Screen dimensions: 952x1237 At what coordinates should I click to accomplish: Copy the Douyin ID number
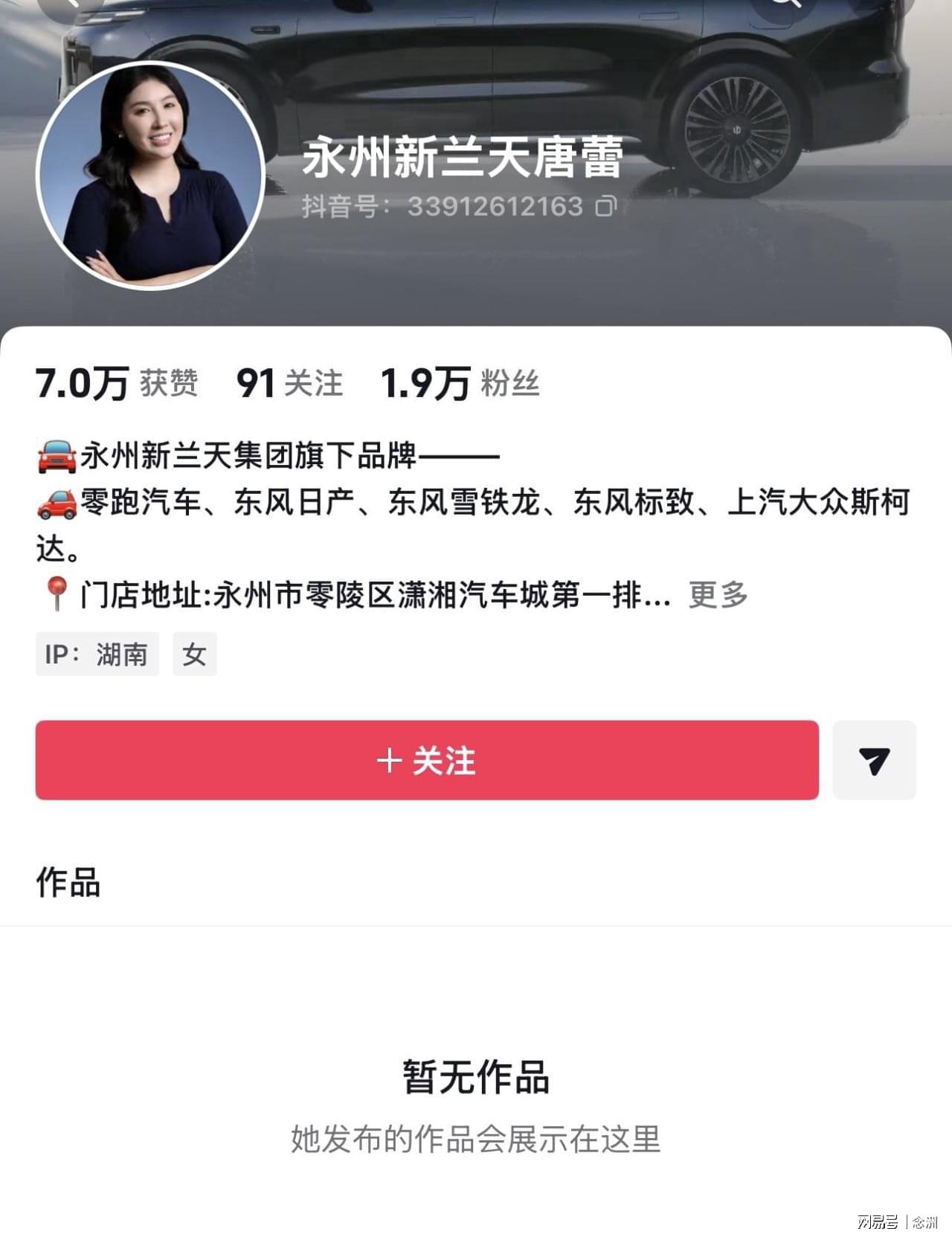[605, 206]
